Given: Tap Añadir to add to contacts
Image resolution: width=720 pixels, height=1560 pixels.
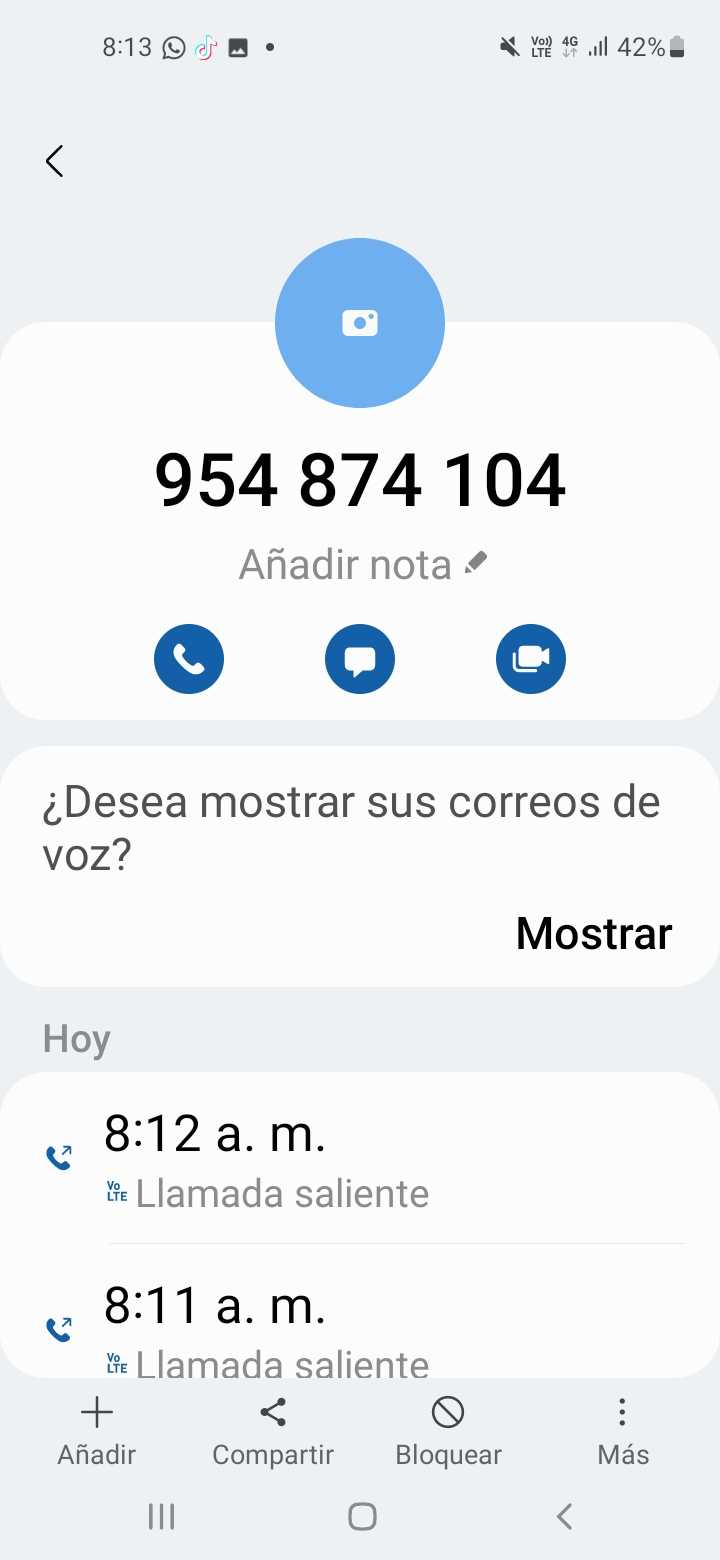Looking at the screenshot, I should 96,1430.
